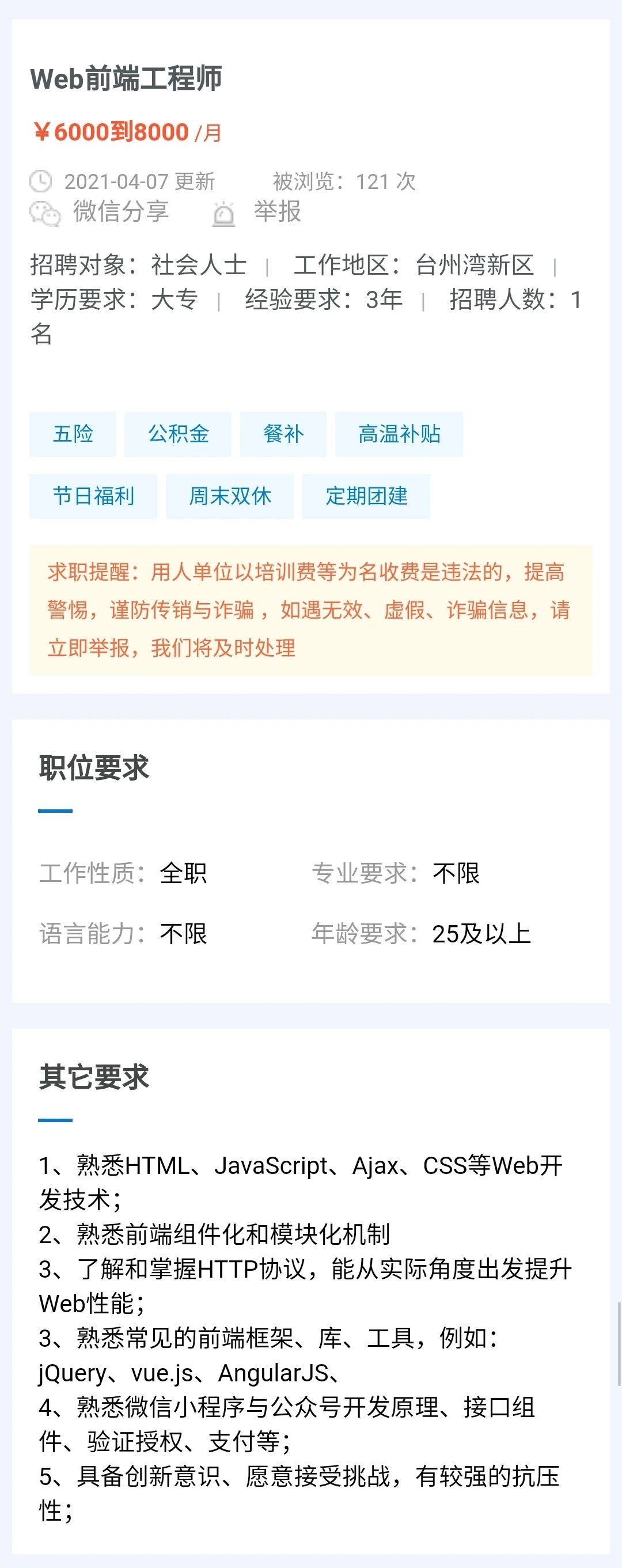Image resolution: width=622 pixels, height=1568 pixels.
Task: Share this job via WeChat (微信分享)
Action: pos(100,213)
